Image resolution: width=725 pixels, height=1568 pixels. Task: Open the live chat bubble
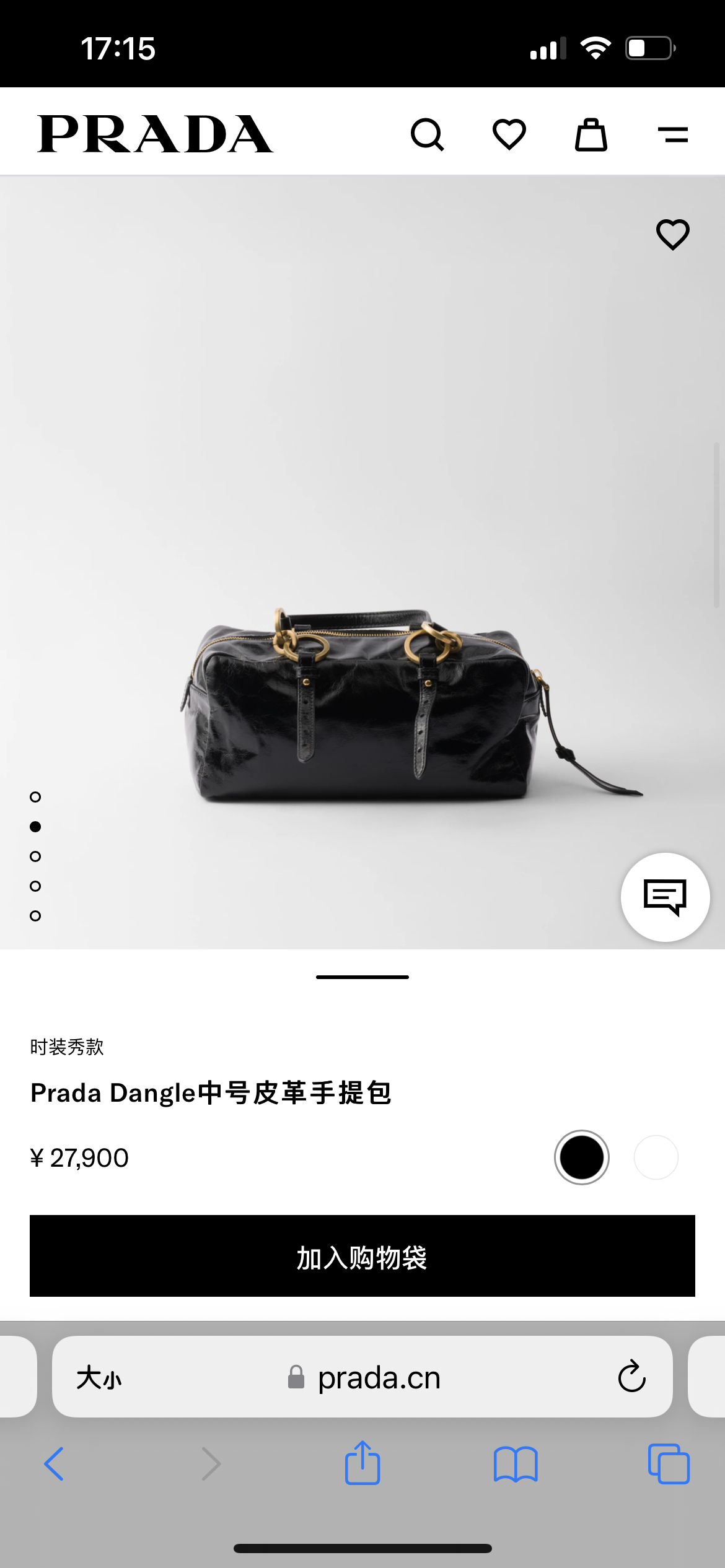coord(665,897)
